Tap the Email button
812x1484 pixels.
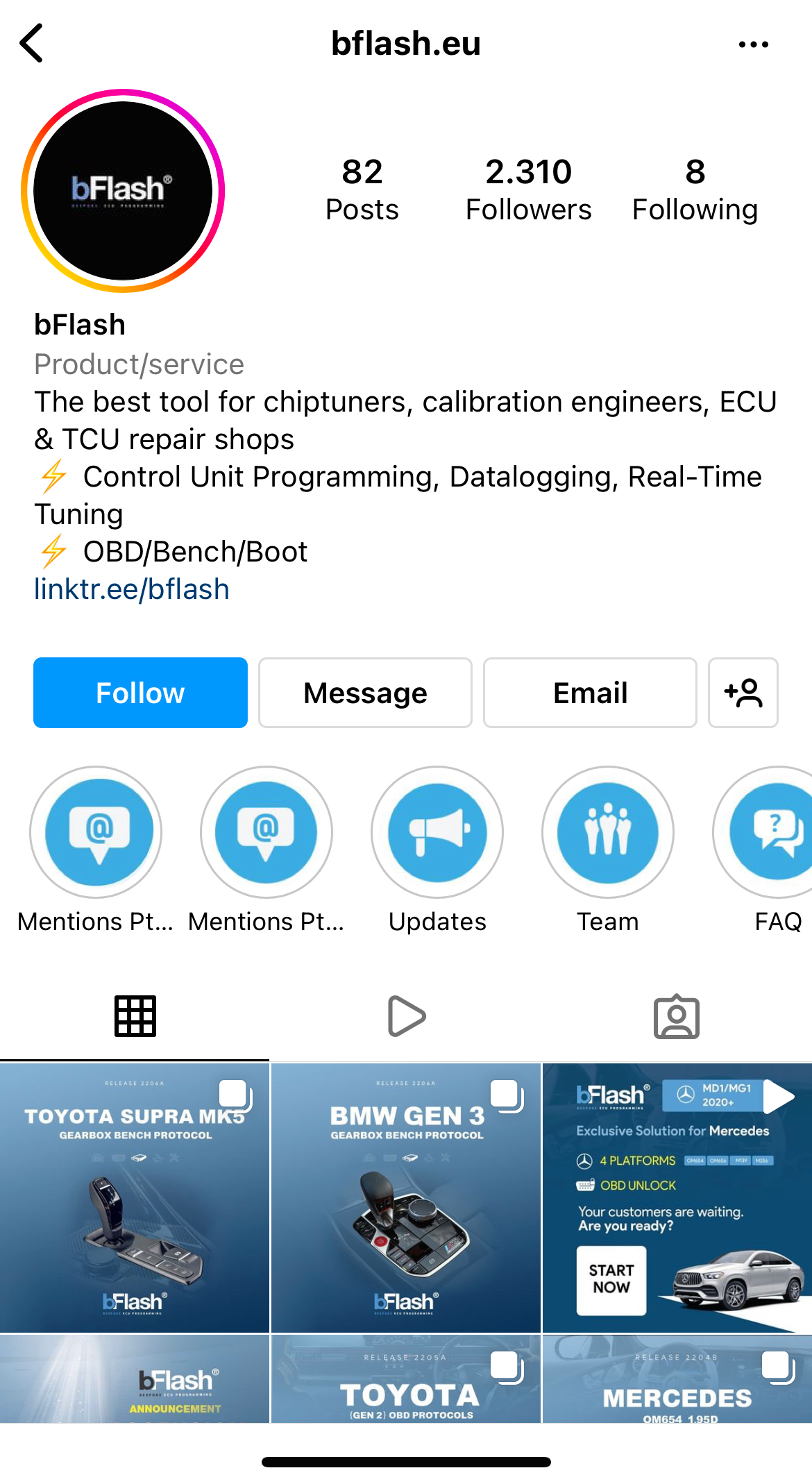click(x=590, y=693)
